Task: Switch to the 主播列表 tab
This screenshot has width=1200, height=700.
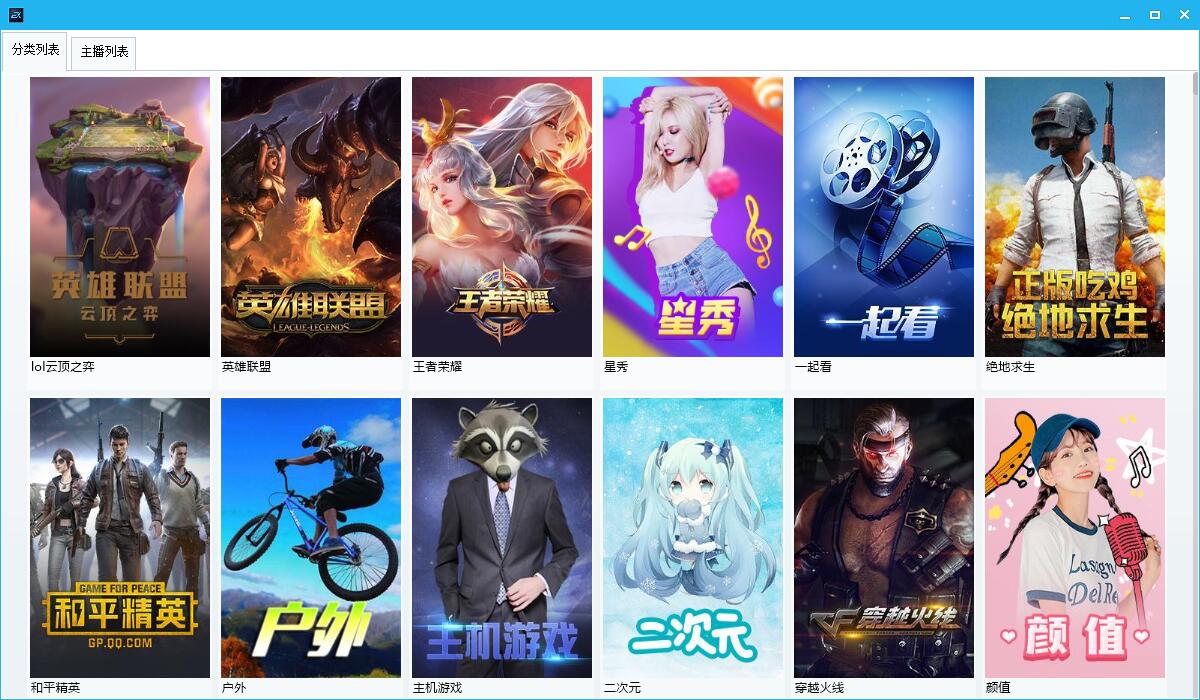Action: coord(104,52)
